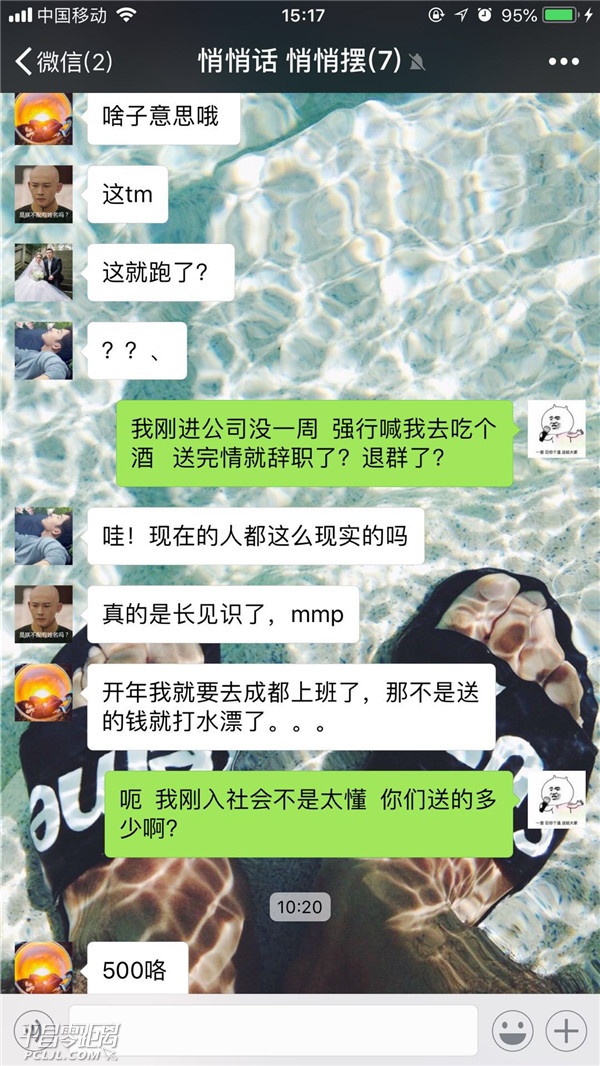The height and width of the screenshot is (1066, 600).
Task: Tap the avatar beside "啥子意思哦"
Action: (x=43, y=119)
